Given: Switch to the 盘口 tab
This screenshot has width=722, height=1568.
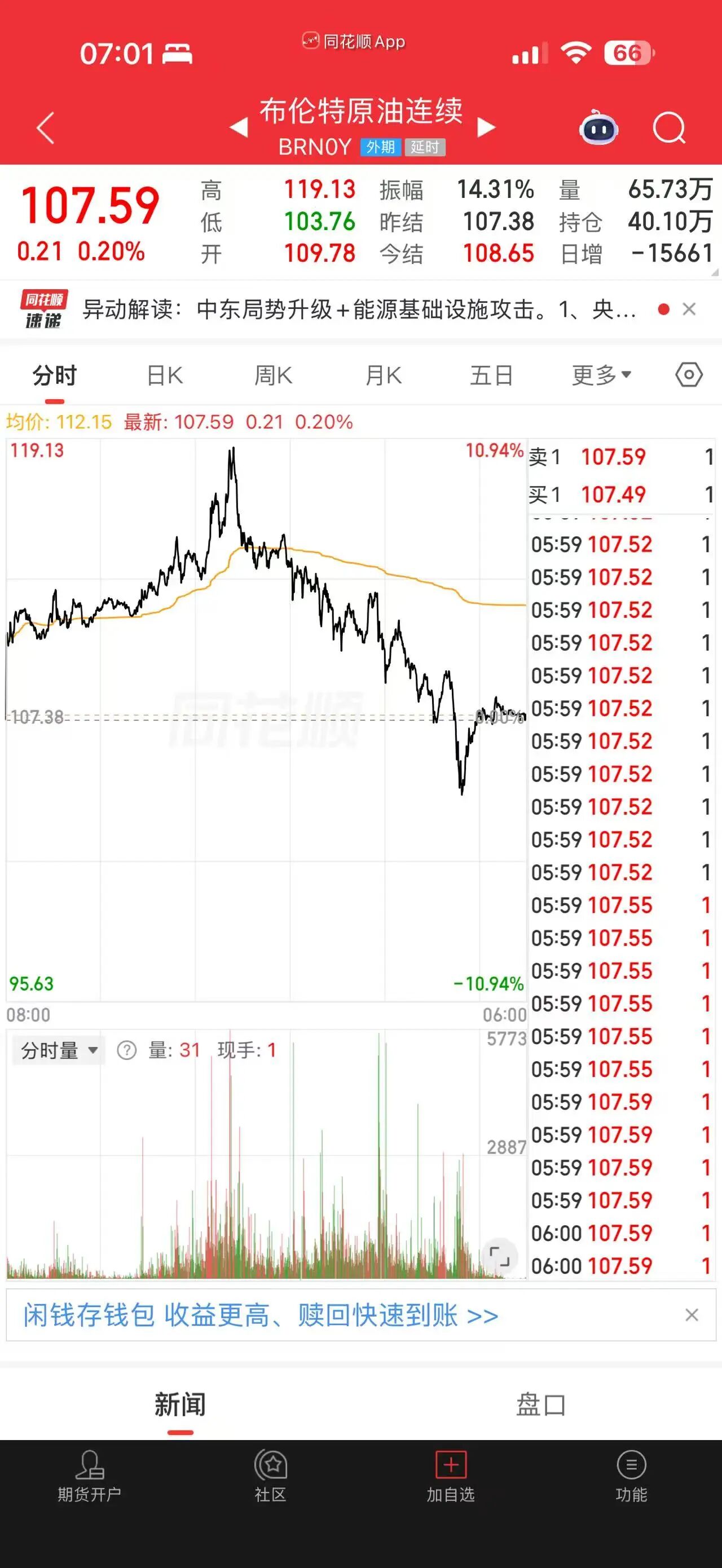Looking at the screenshot, I should coord(541,1406).
